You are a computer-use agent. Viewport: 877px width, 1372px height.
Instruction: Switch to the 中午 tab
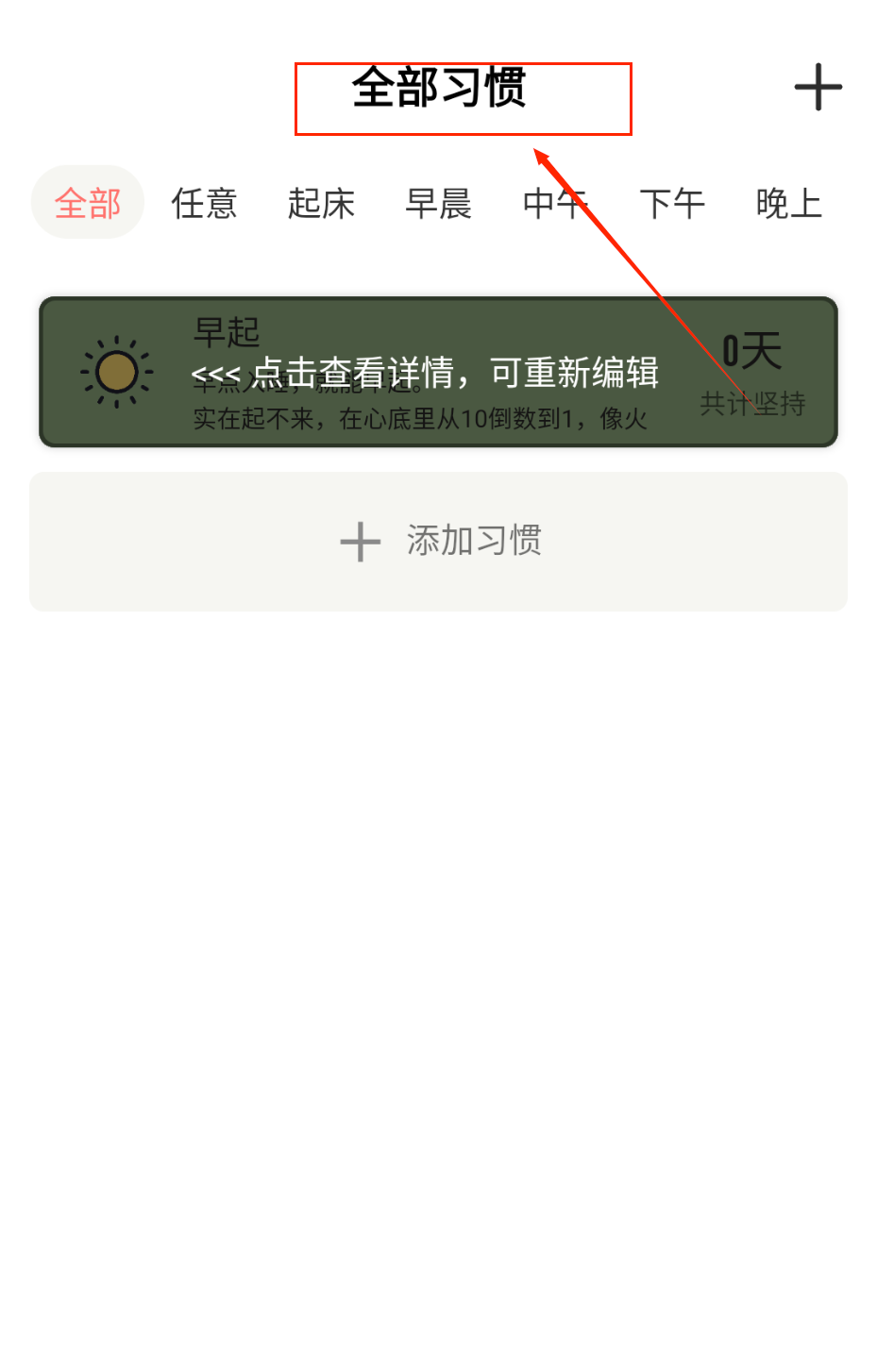[x=555, y=203]
